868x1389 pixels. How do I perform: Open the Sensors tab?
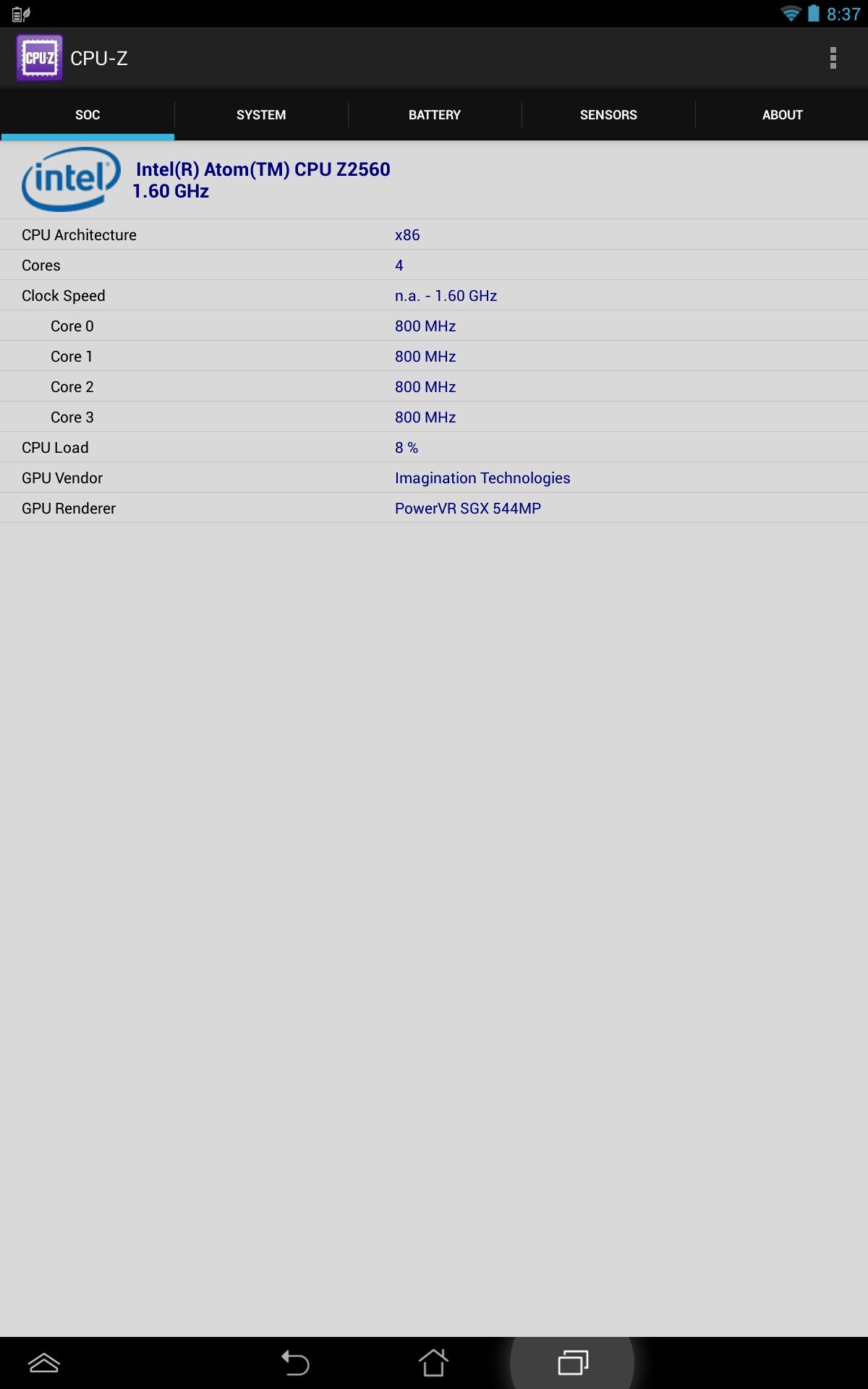coord(608,115)
